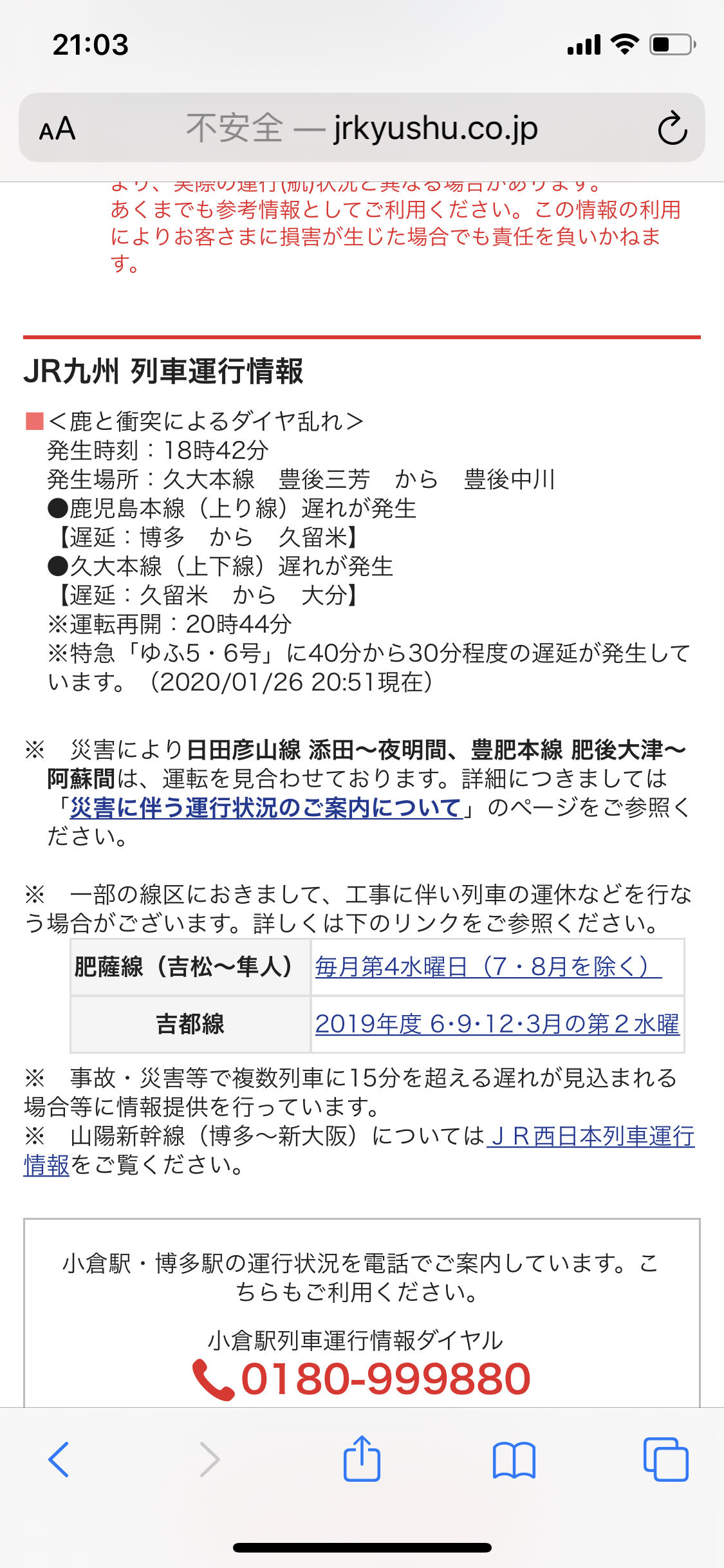Show all open tabs
724x1568 pixels.
665,1459
